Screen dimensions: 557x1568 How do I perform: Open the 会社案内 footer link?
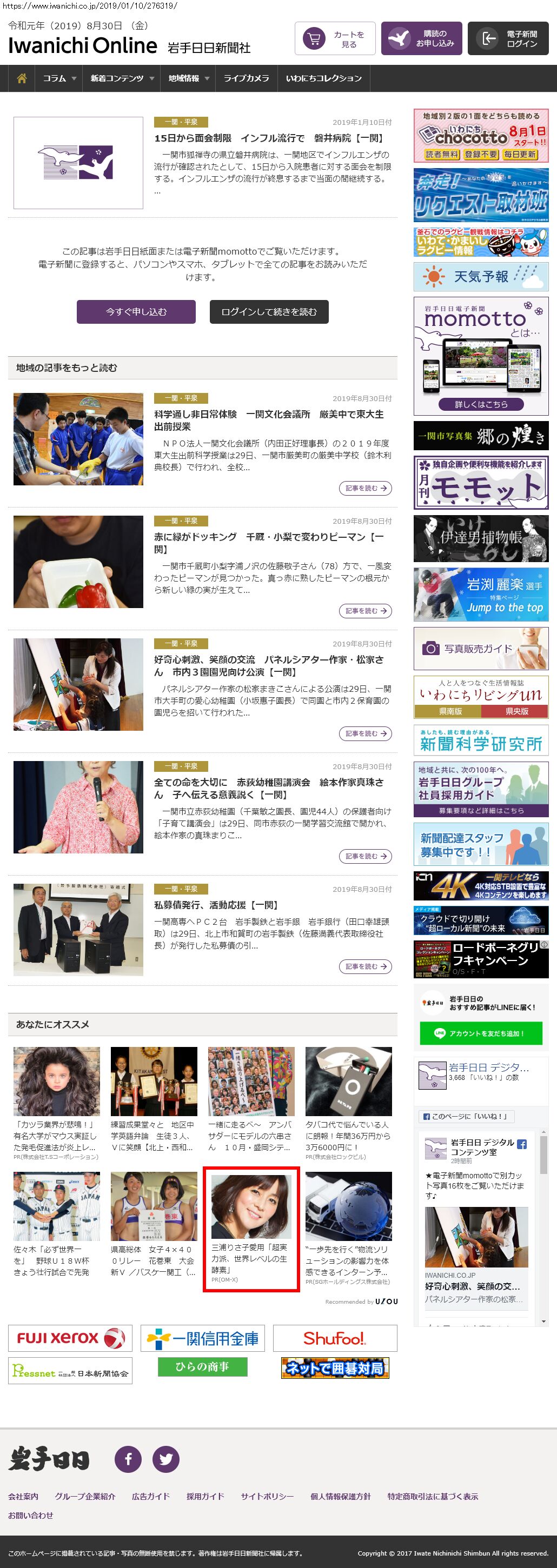point(23,1496)
